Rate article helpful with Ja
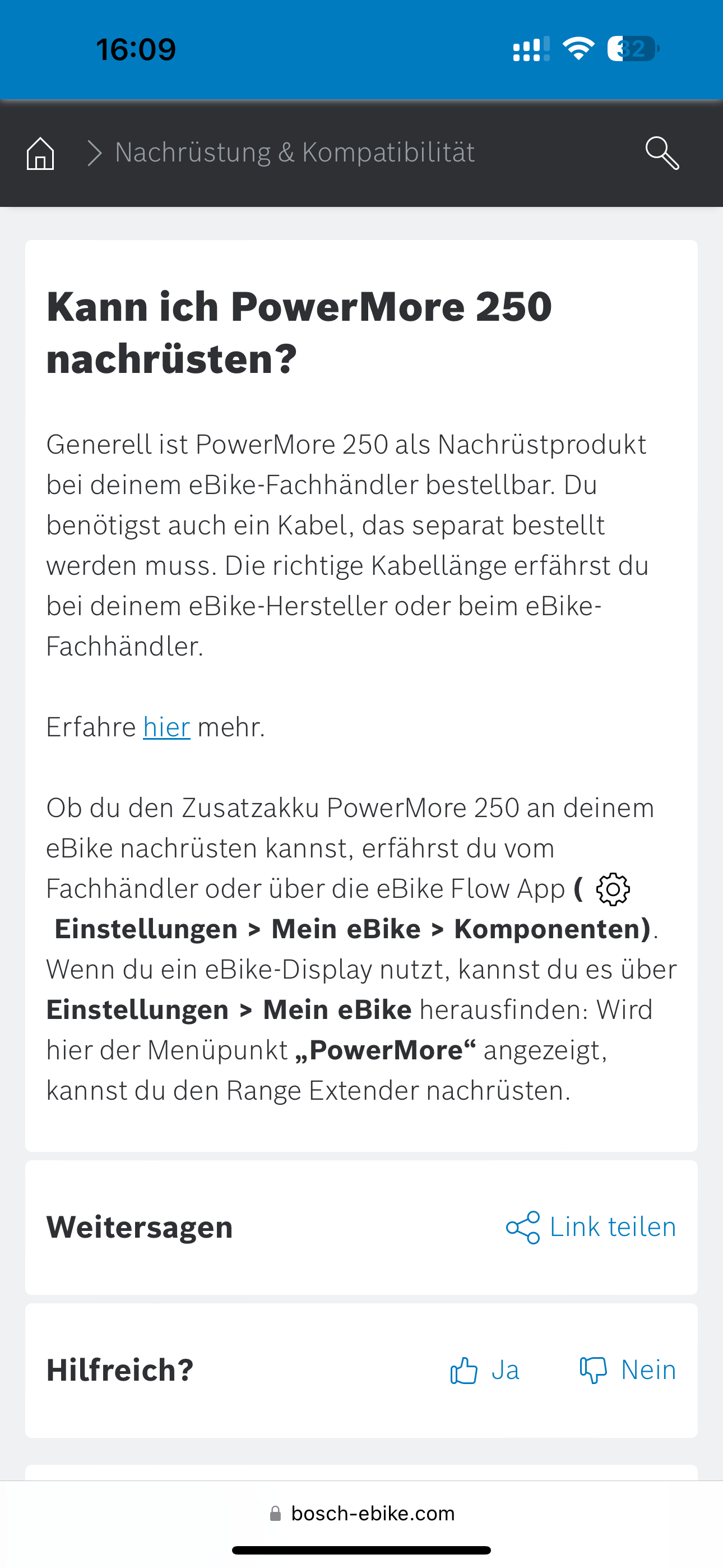This screenshot has width=723, height=1568. pos(484,1371)
